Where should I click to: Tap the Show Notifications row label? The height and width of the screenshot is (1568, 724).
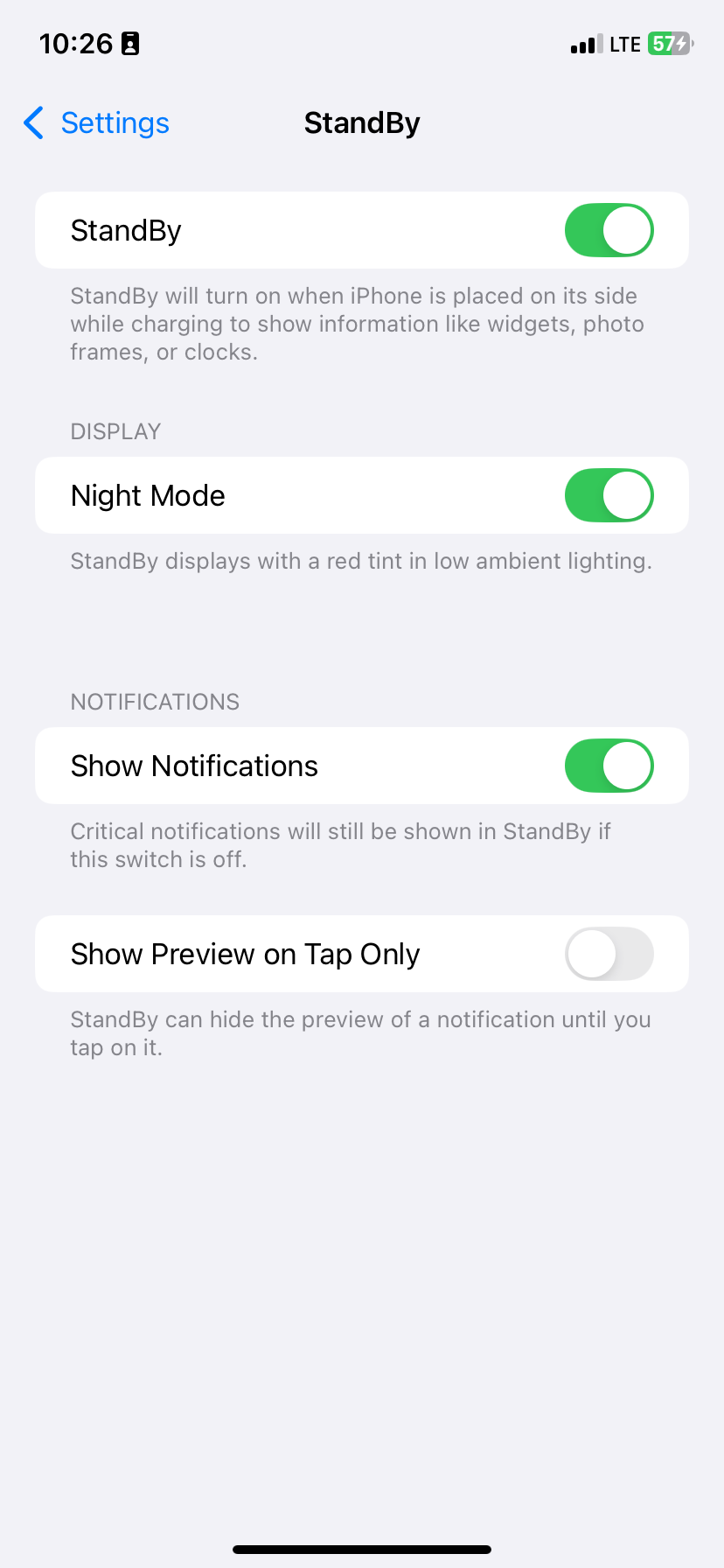[x=194, y=765]
